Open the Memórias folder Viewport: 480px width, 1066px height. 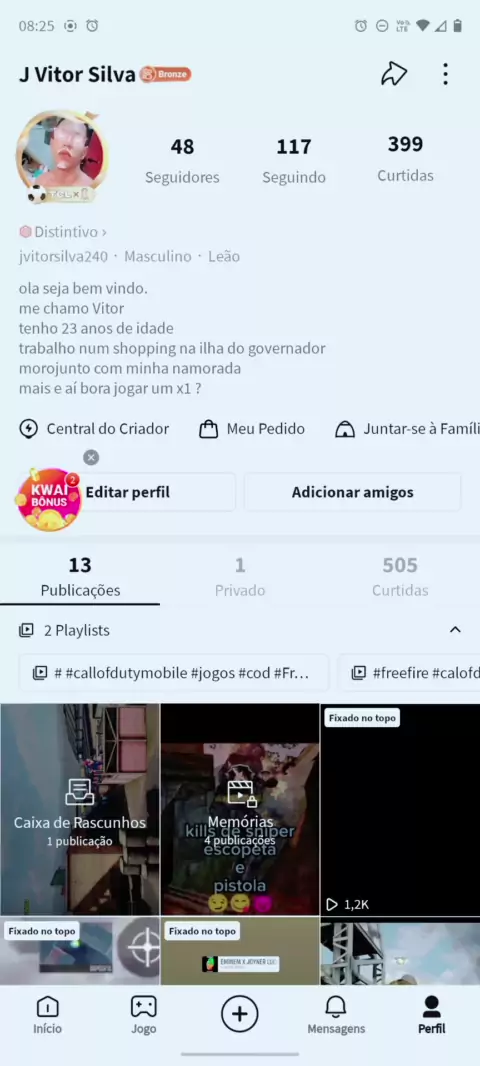[x=240, y=809]
